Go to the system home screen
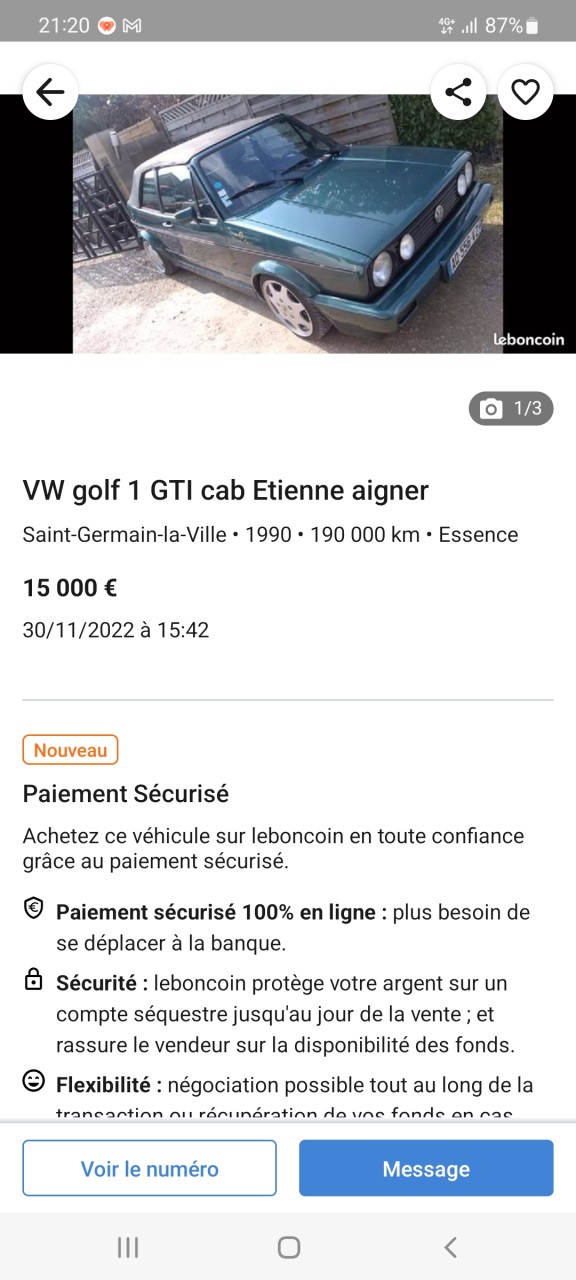The width and height of the screenshot is (576, 1280). coord(288,1247)
